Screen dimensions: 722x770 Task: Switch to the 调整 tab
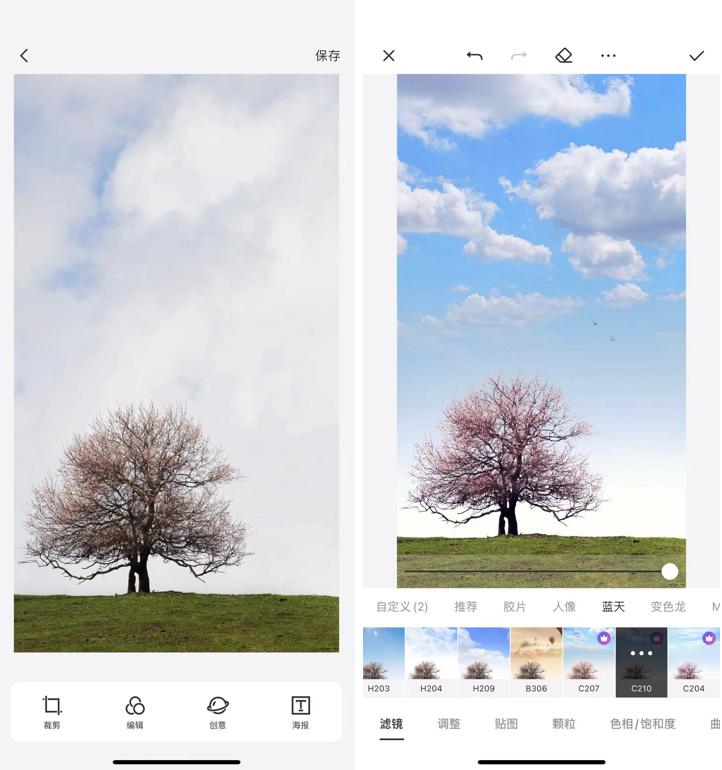click(x=449, y=724)
